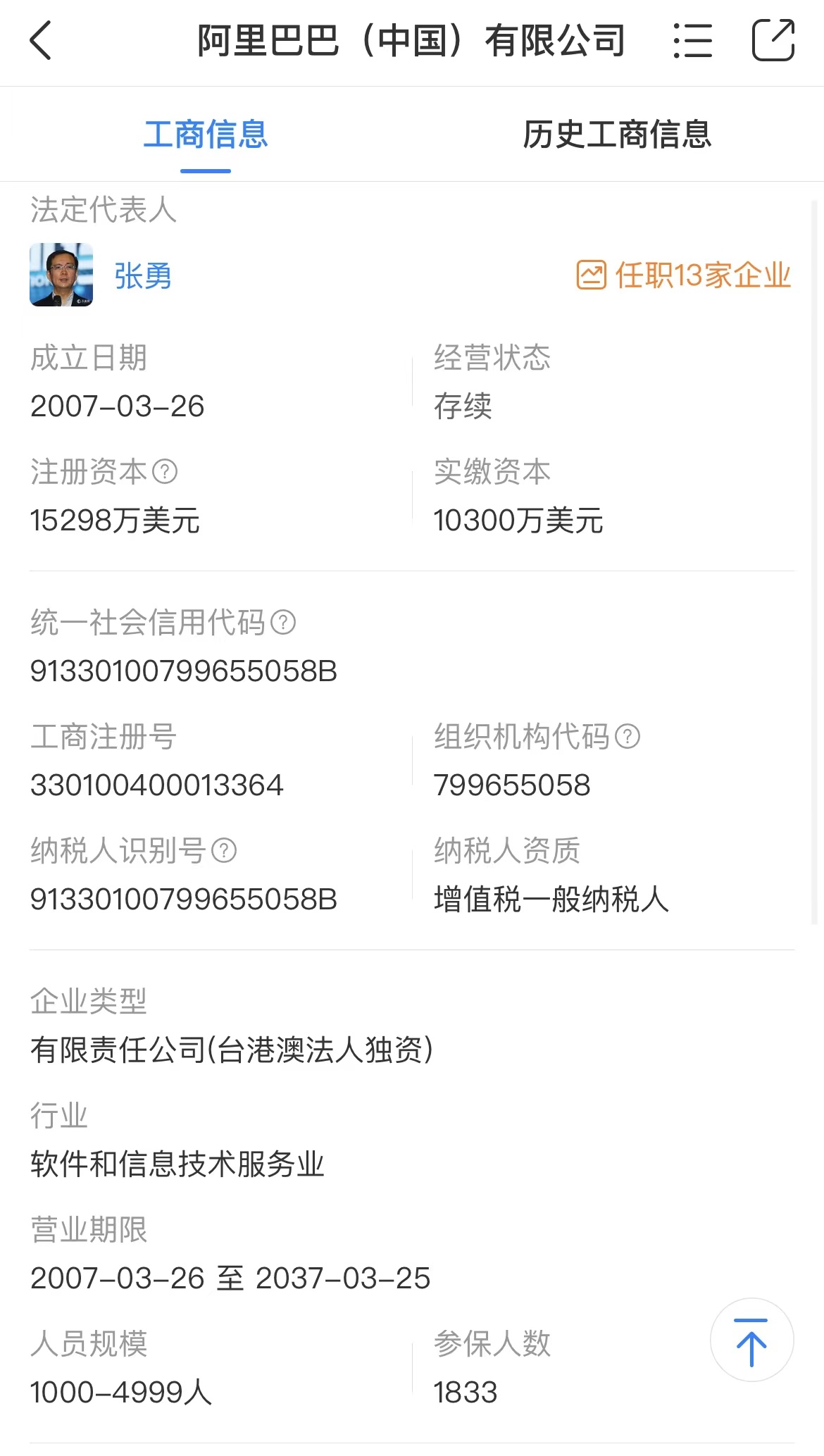
Task: Share this company page
Action: [773, 40]
